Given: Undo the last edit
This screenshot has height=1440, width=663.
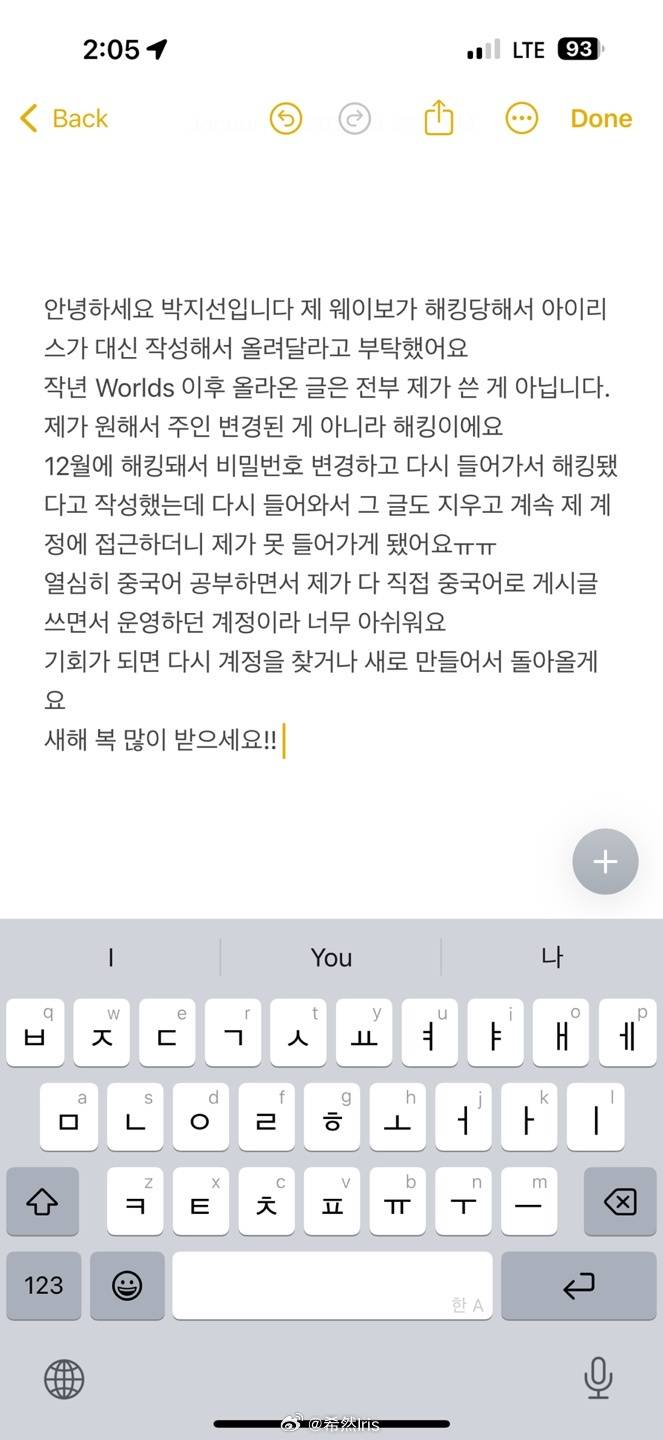Looking at the screenshot, I should [x=286, y=119].
